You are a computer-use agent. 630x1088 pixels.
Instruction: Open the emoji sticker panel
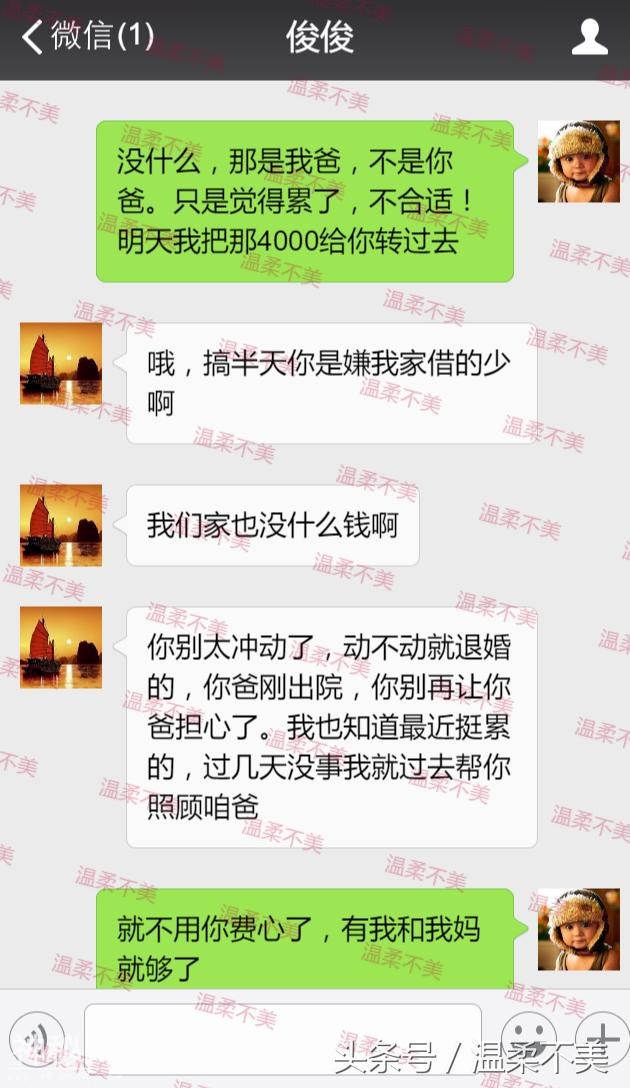coord(528,1036)
